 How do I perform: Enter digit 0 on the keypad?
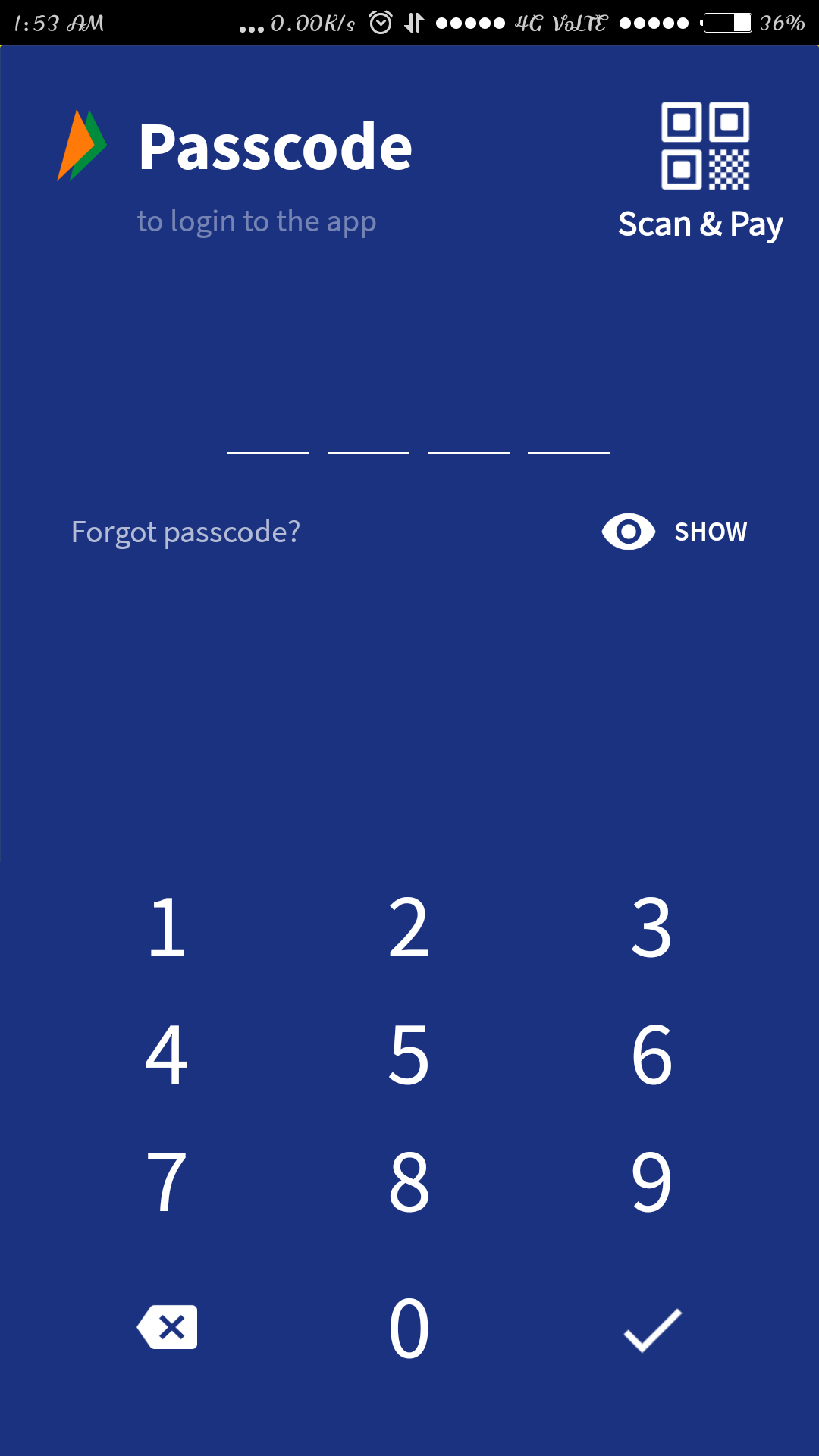pyautogui.click(x=409, y=1328)
